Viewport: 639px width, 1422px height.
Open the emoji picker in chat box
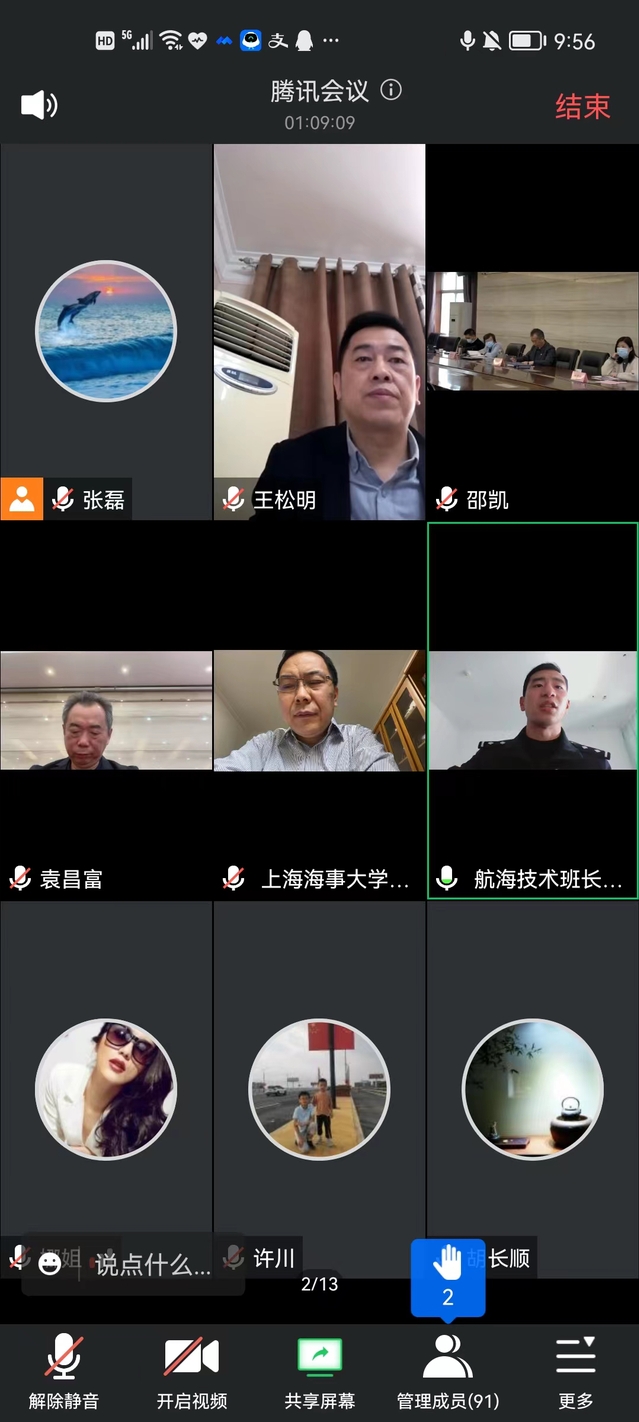coord(49,1264)
